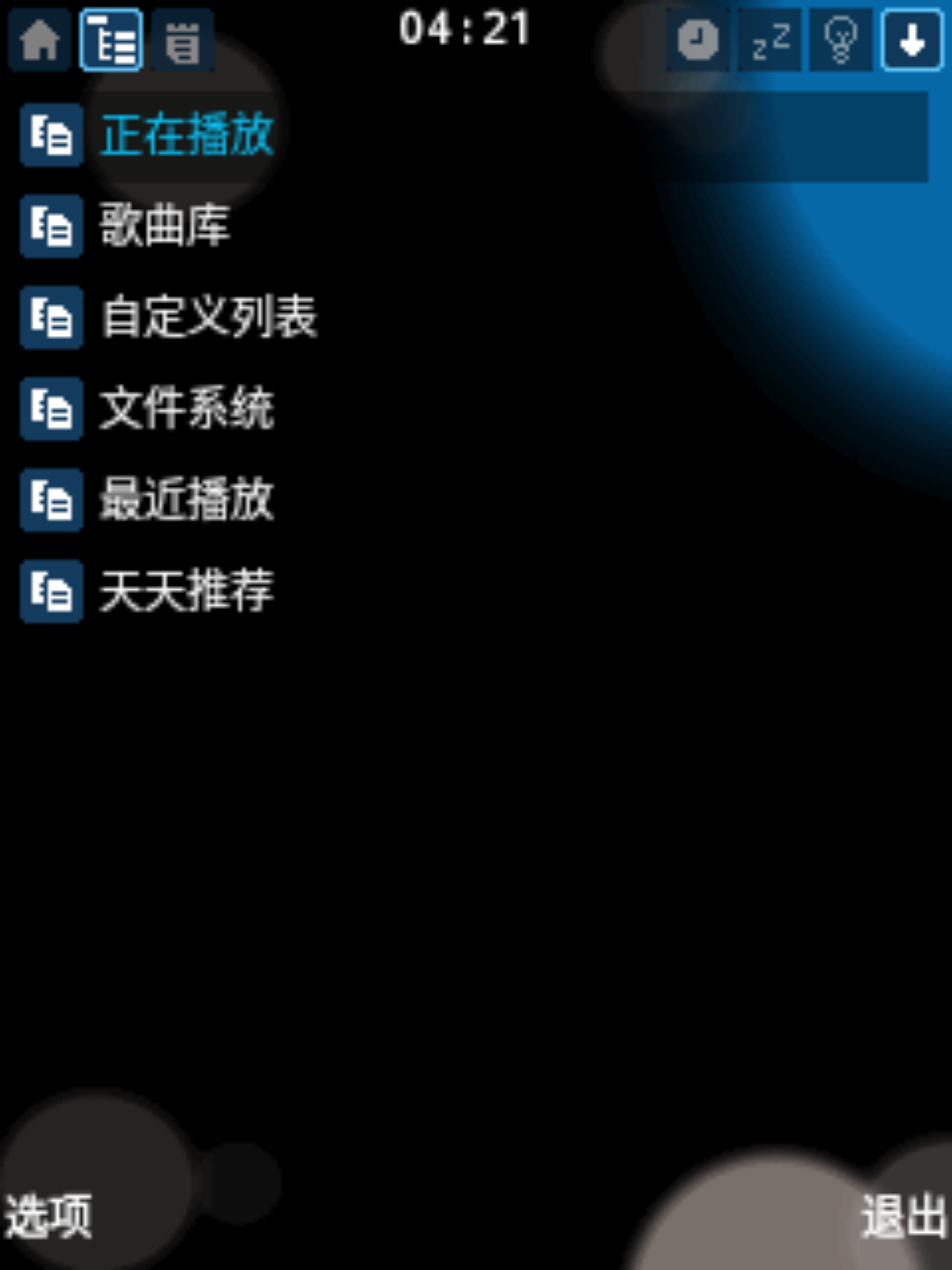Open the download arrow icon
This screenshot has width=952, height=1270.
coord(912,41)
